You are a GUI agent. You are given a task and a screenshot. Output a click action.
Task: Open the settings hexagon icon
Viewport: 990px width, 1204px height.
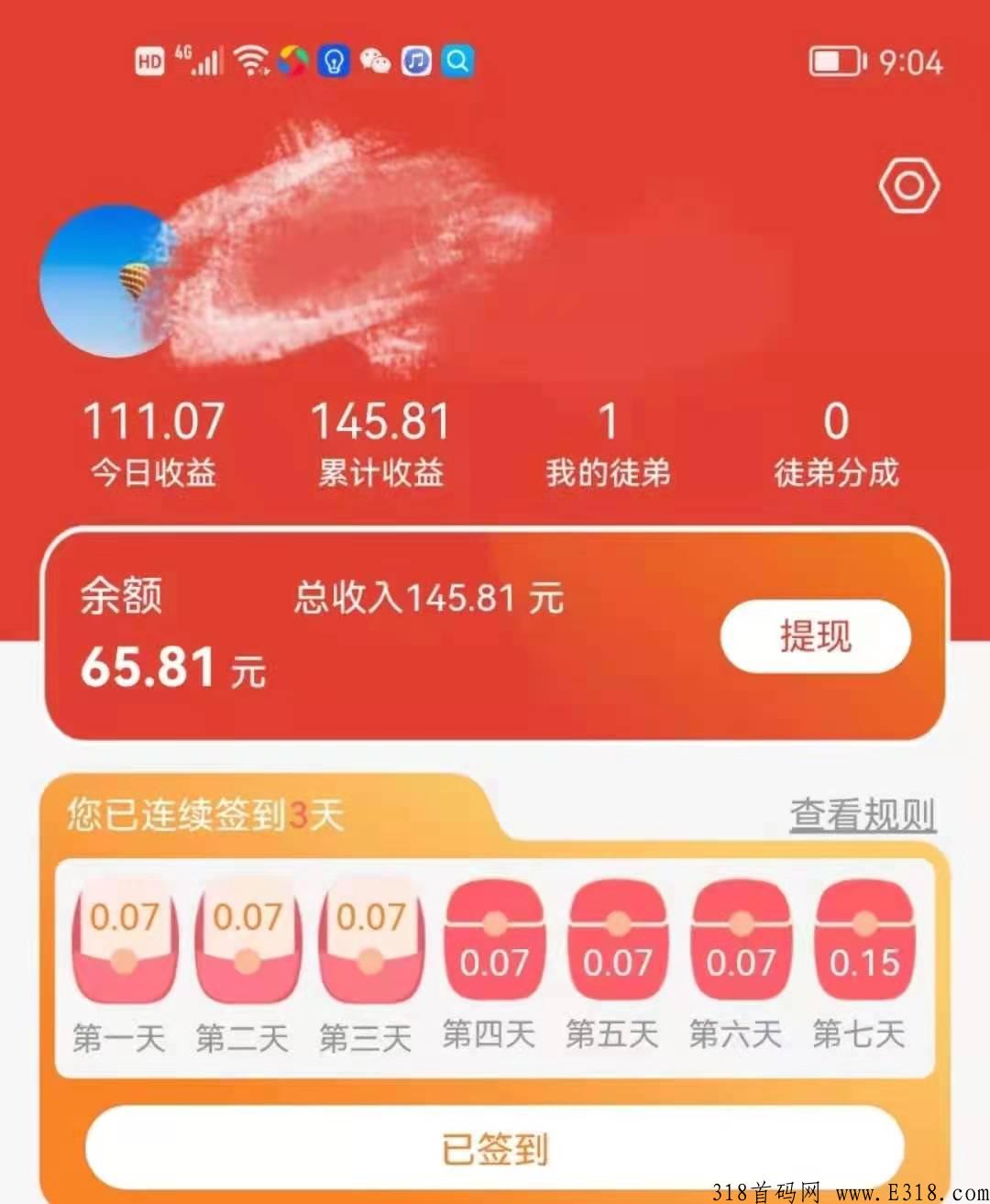(x=908, y=186)
